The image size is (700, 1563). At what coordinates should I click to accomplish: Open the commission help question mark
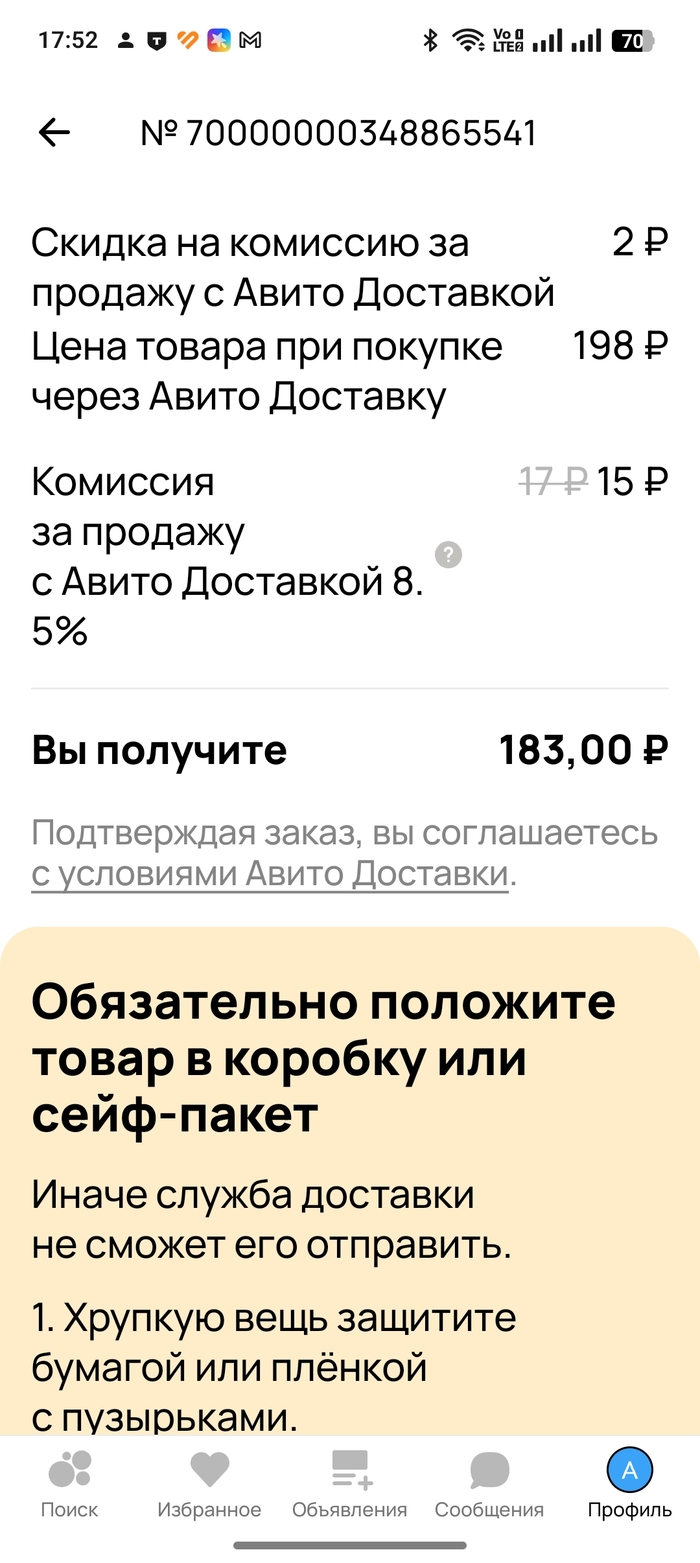pyautogui.click(x=449, y=555)
